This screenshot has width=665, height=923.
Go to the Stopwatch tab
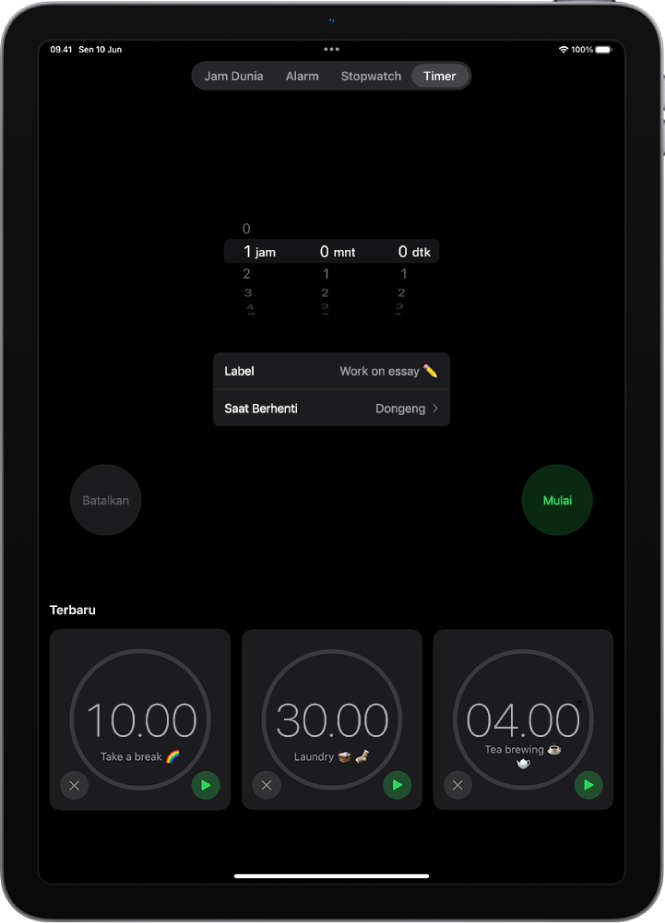[x=371, y=76]
